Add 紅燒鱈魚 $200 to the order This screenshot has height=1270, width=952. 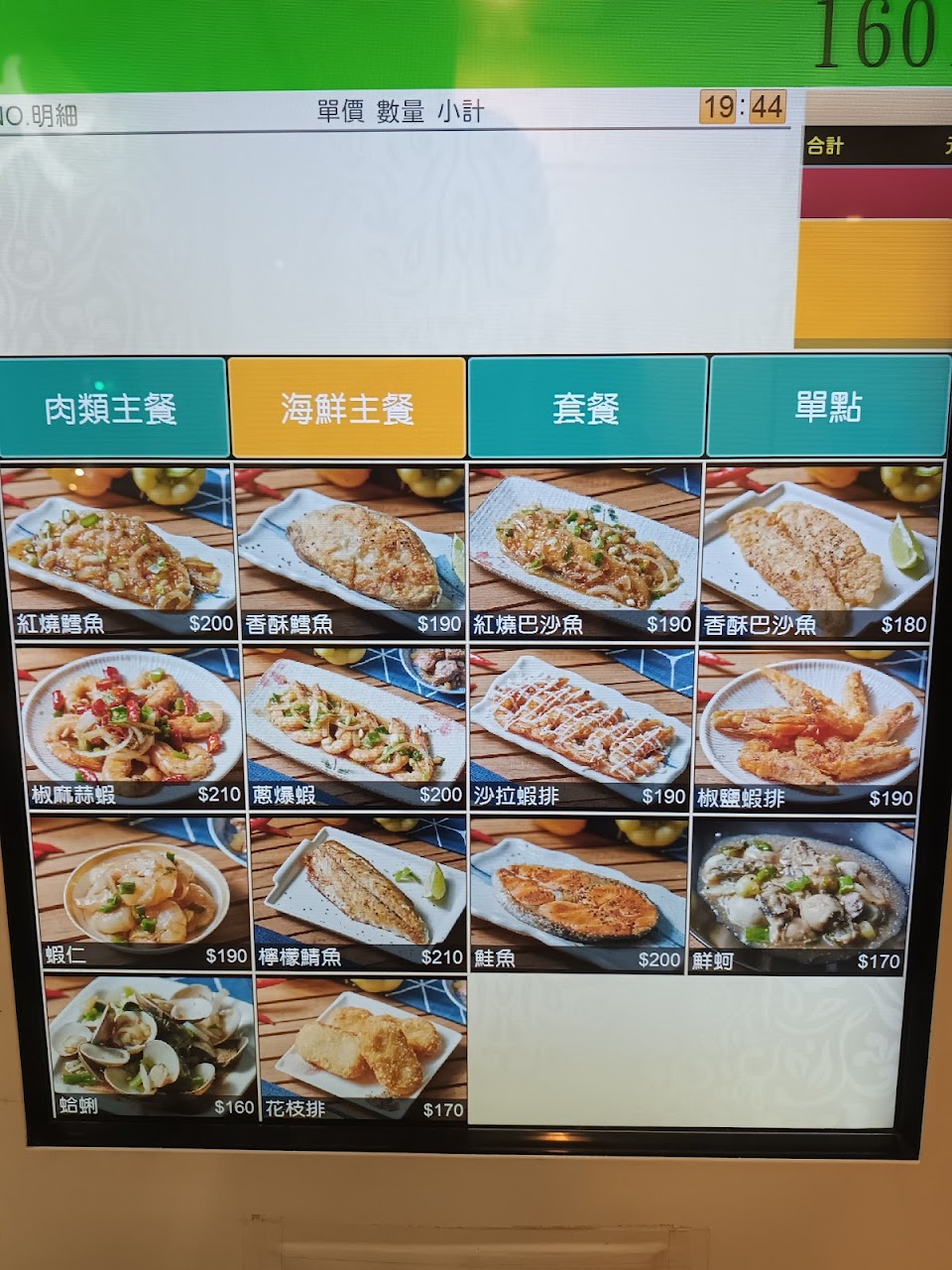(x=119, y=552)
